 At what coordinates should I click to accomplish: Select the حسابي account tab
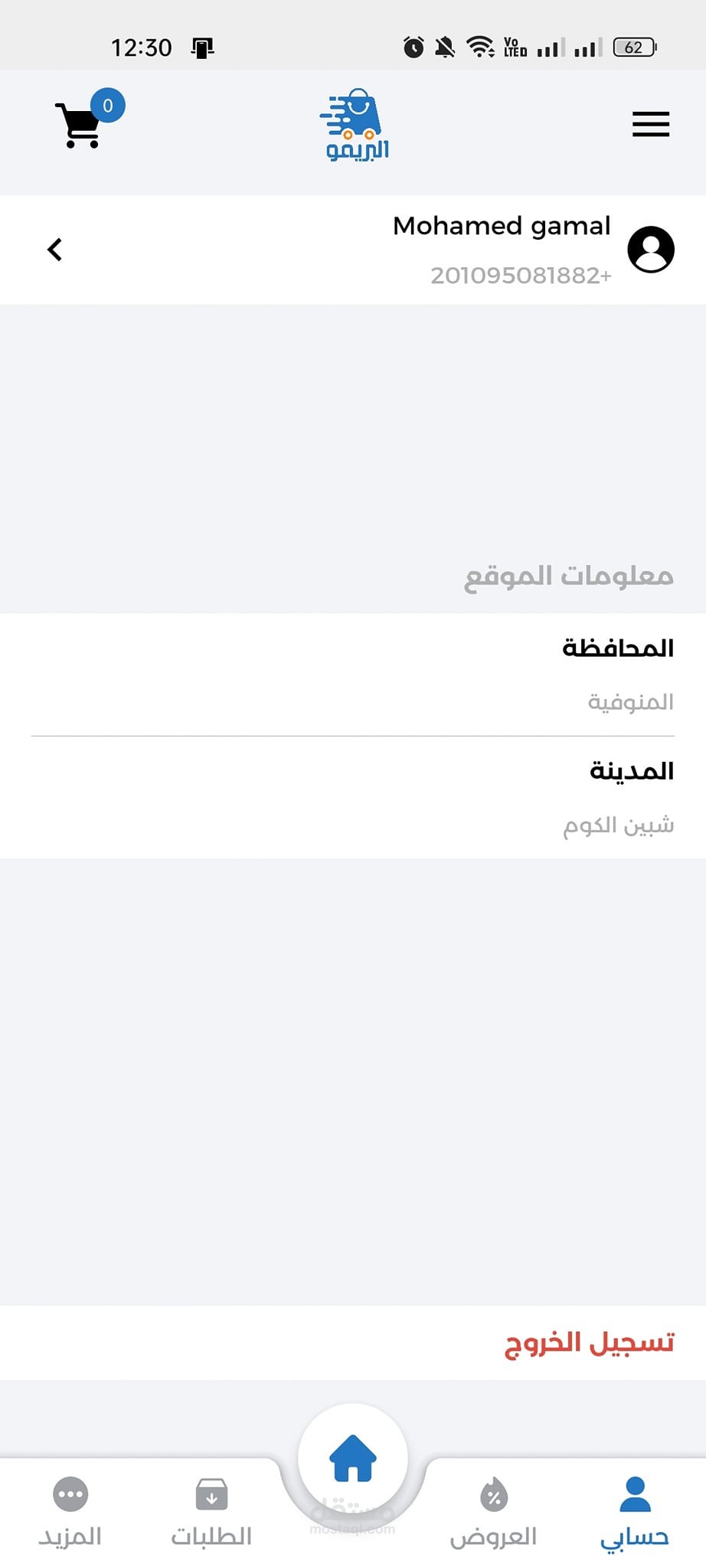[x=635, y=1513]
